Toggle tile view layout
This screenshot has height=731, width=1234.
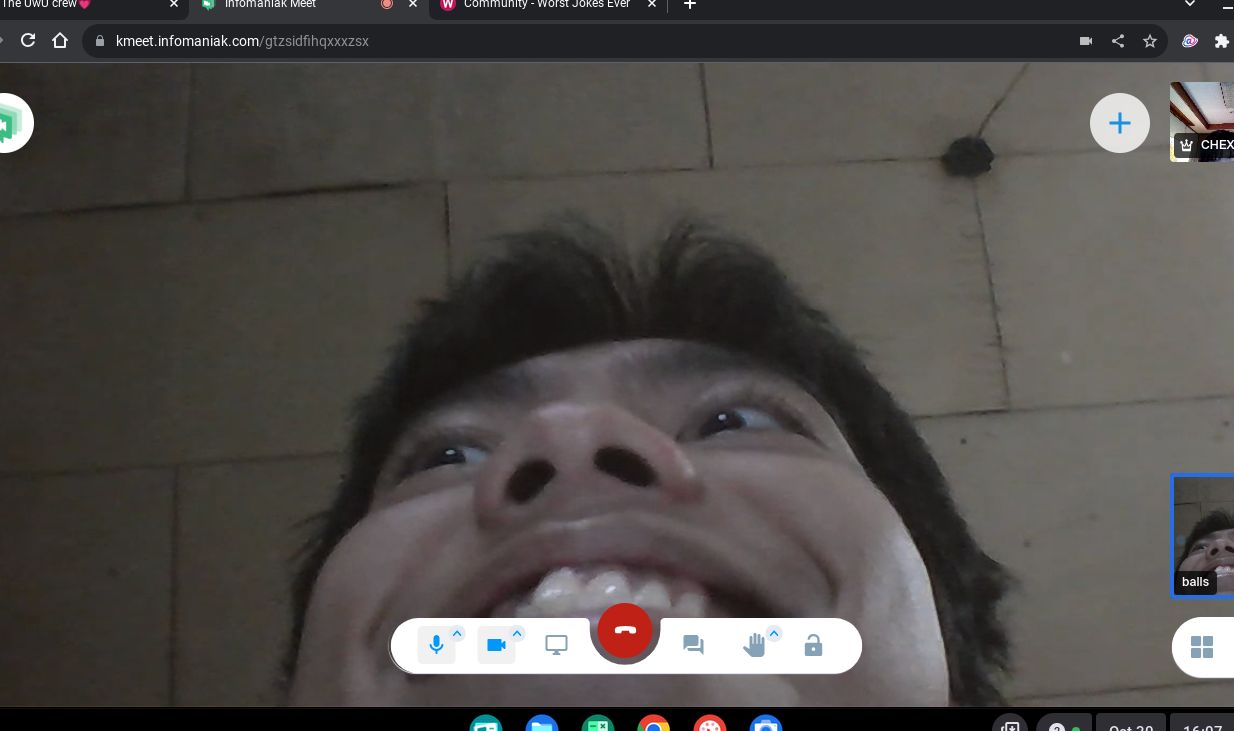tap(1202, 647)
